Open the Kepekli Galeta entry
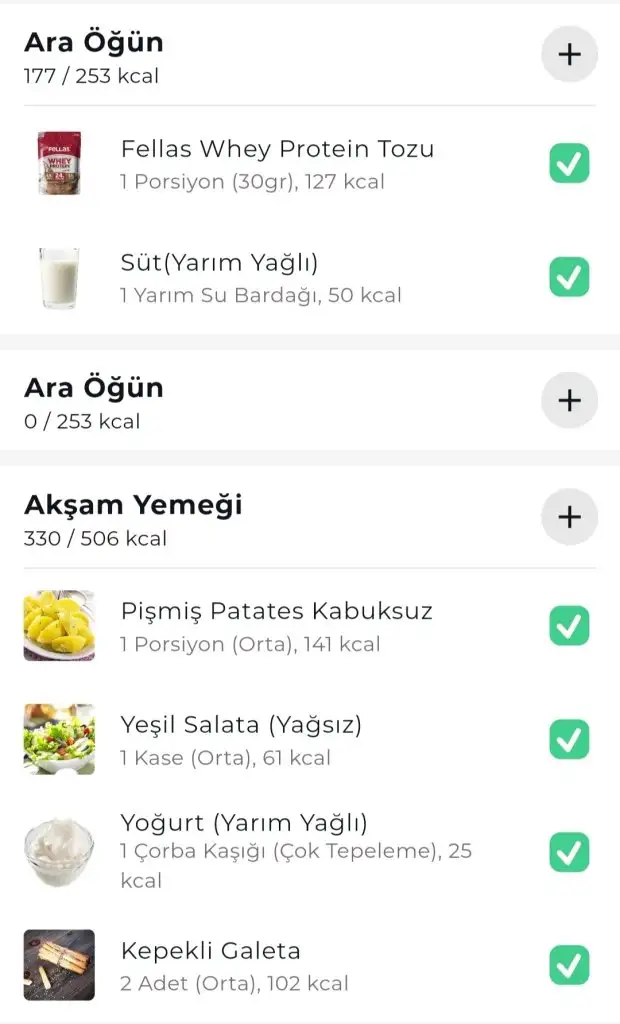Image resolution: width=620 pixels, height=1024 pixels. pos(234,966)
